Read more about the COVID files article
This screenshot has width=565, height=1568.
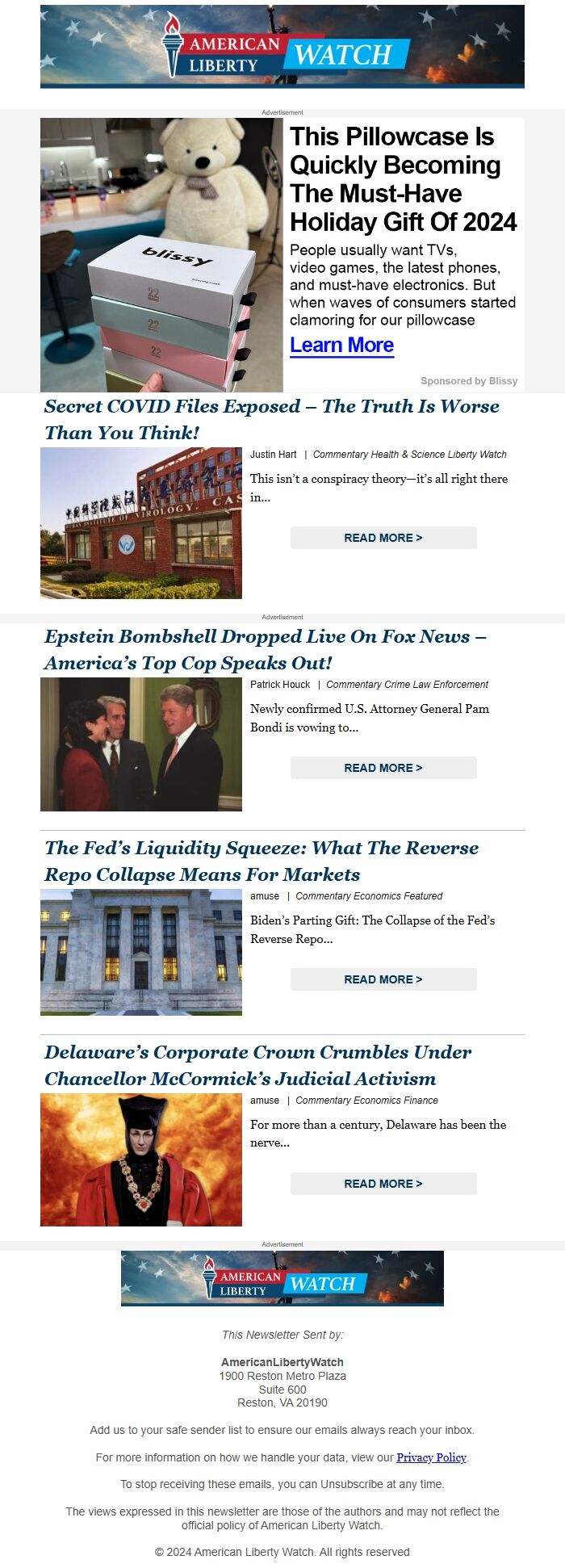pos(383,538)
